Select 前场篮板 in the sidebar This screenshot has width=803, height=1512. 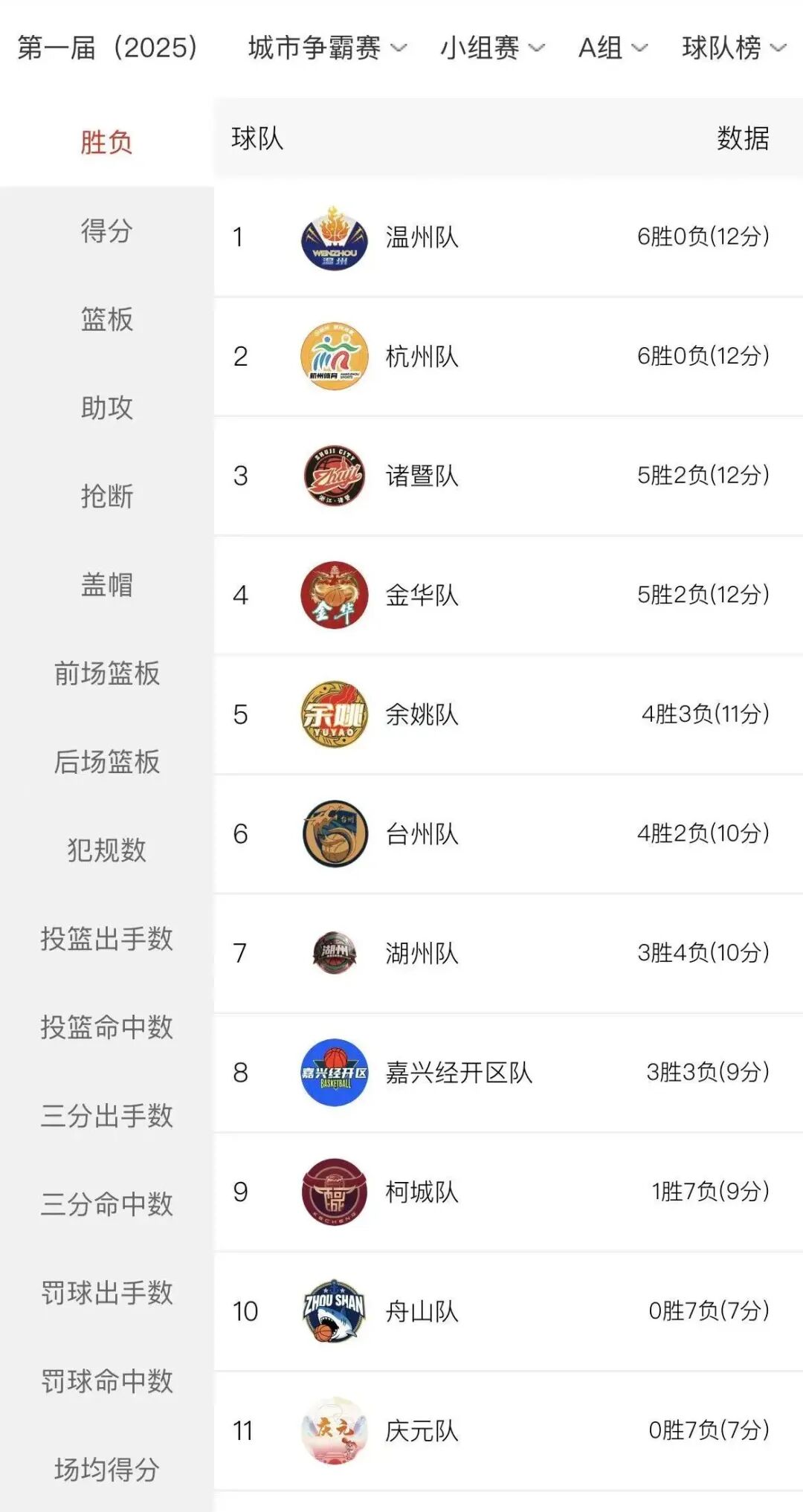click(x=106, y=673)
